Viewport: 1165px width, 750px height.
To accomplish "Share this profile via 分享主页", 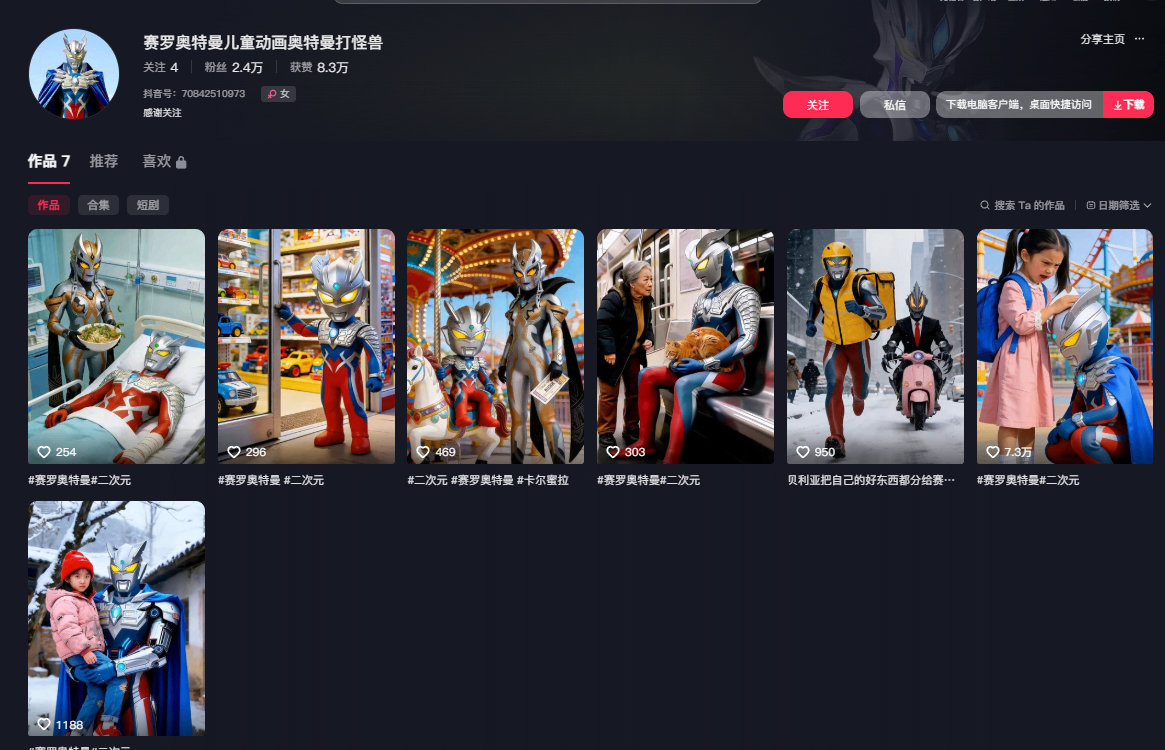I will (1102, 39).
